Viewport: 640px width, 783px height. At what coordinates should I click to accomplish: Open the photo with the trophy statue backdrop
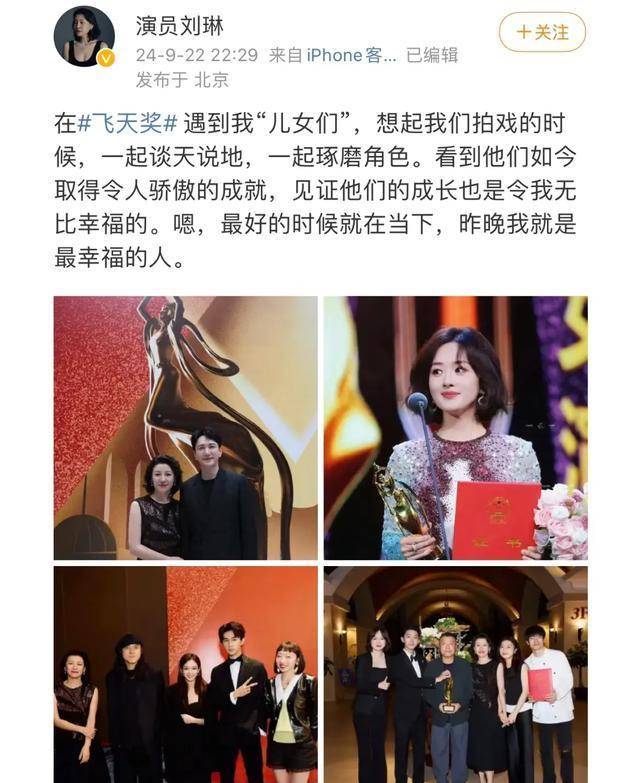pyautogui.click(x=186, y=427)
